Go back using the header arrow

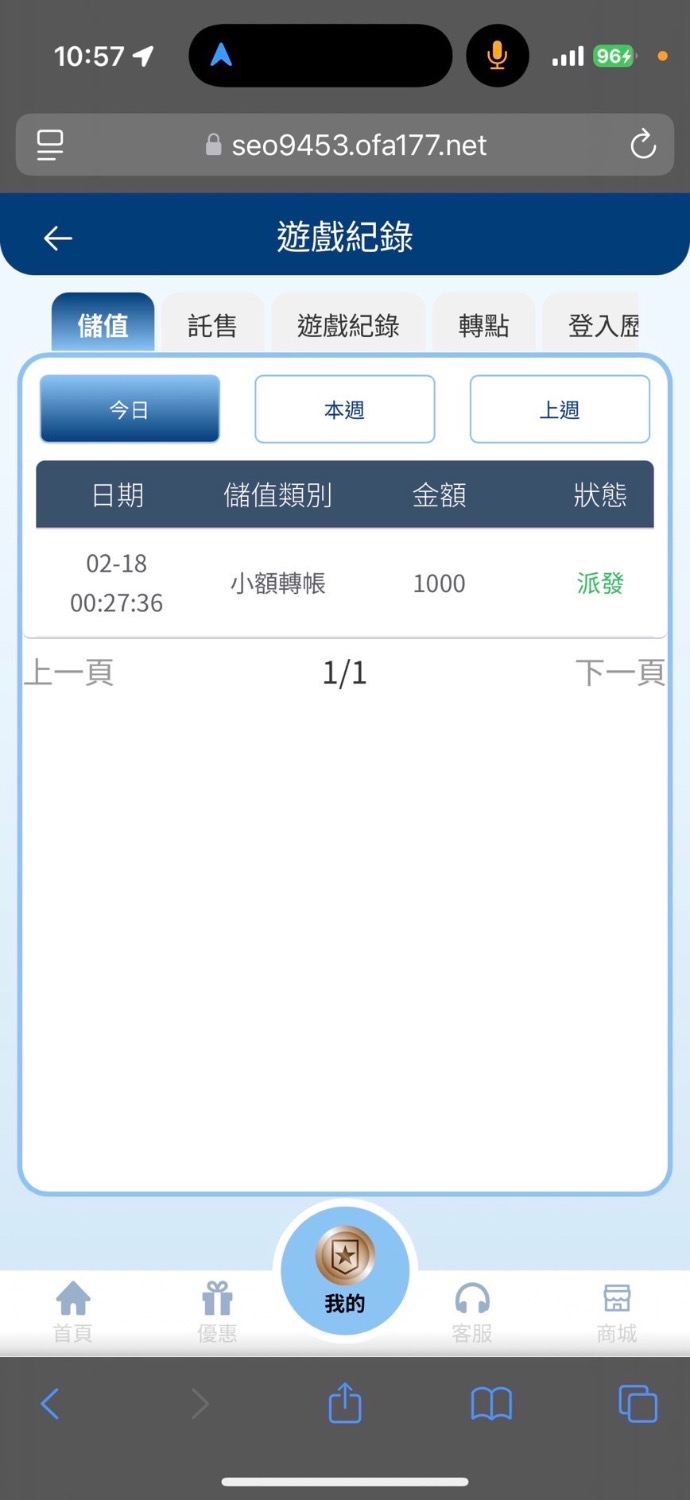58,238
